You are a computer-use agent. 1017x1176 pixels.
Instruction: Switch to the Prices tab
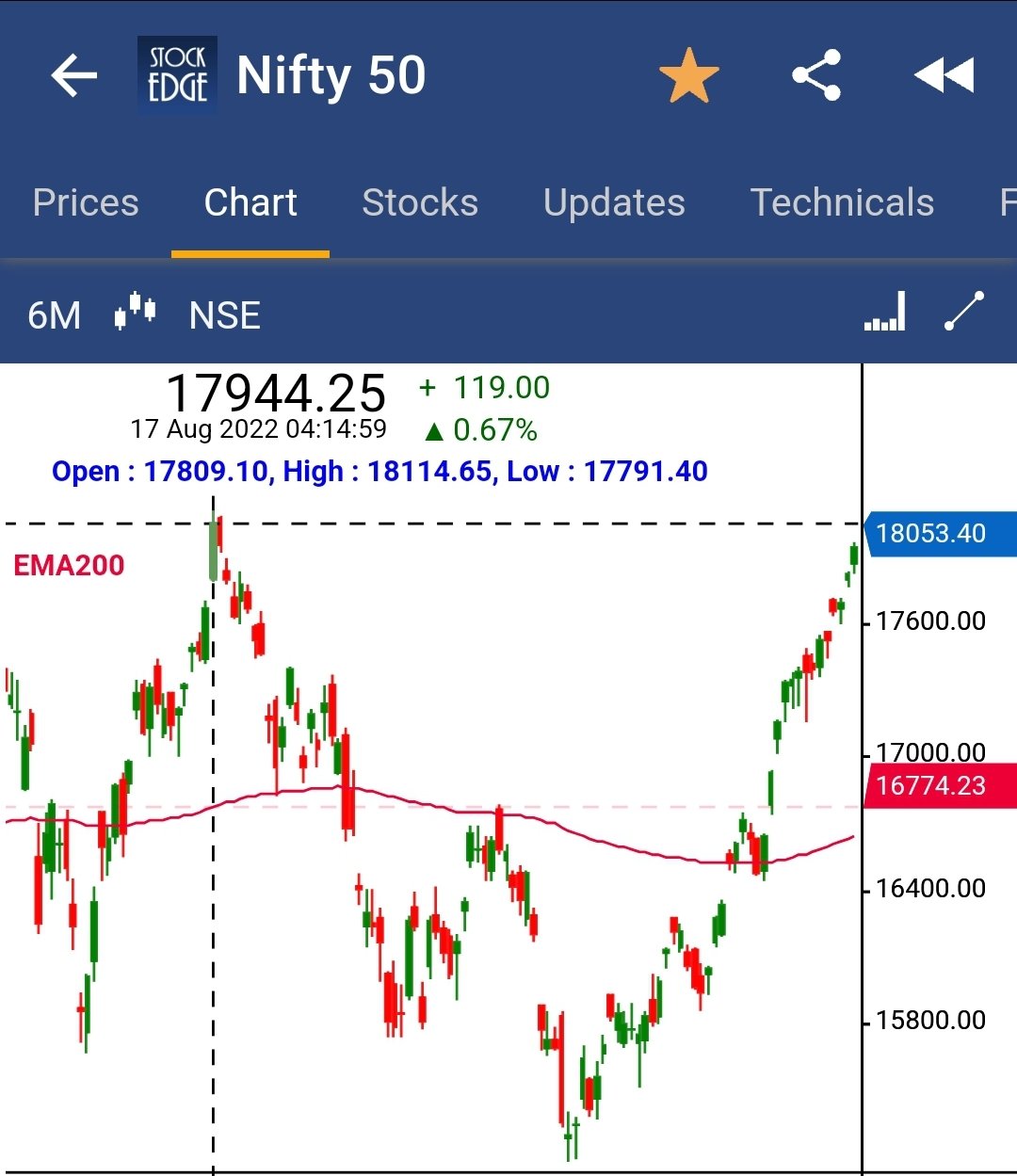coord(86,202)
